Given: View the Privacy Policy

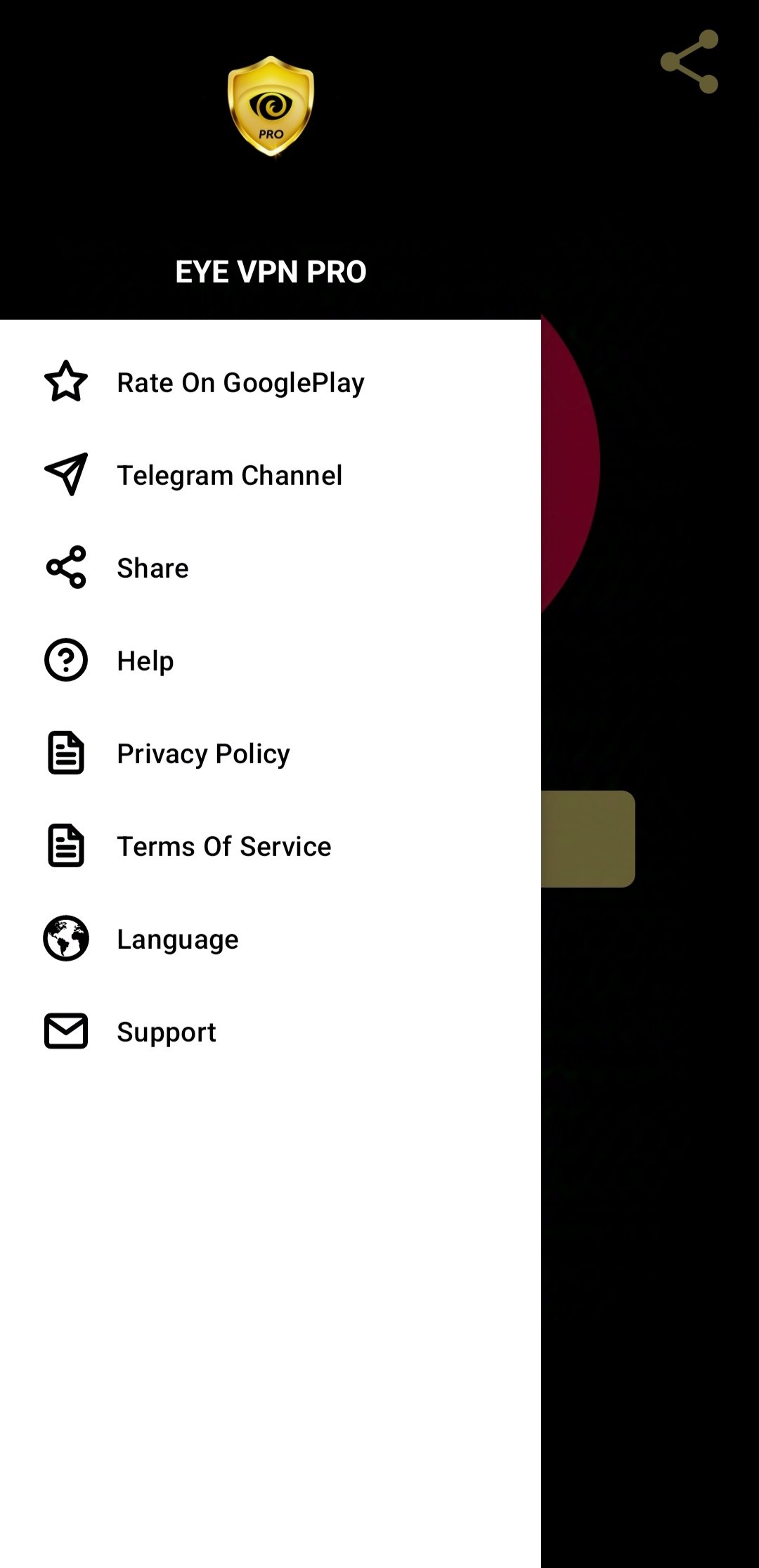Looking at the screenshot, I should (x=203, y=753).
